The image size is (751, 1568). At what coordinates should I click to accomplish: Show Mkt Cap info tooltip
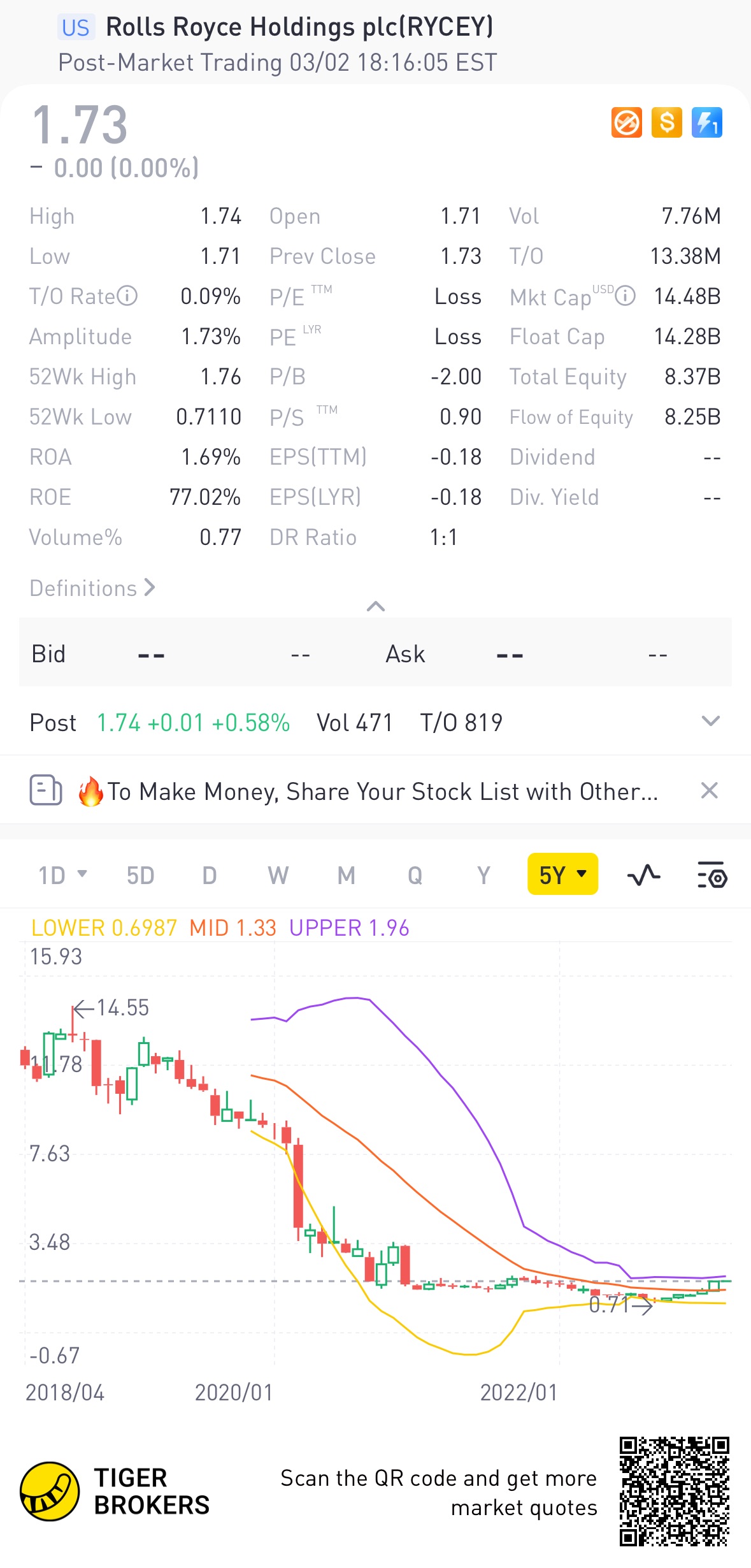[626, 296]
